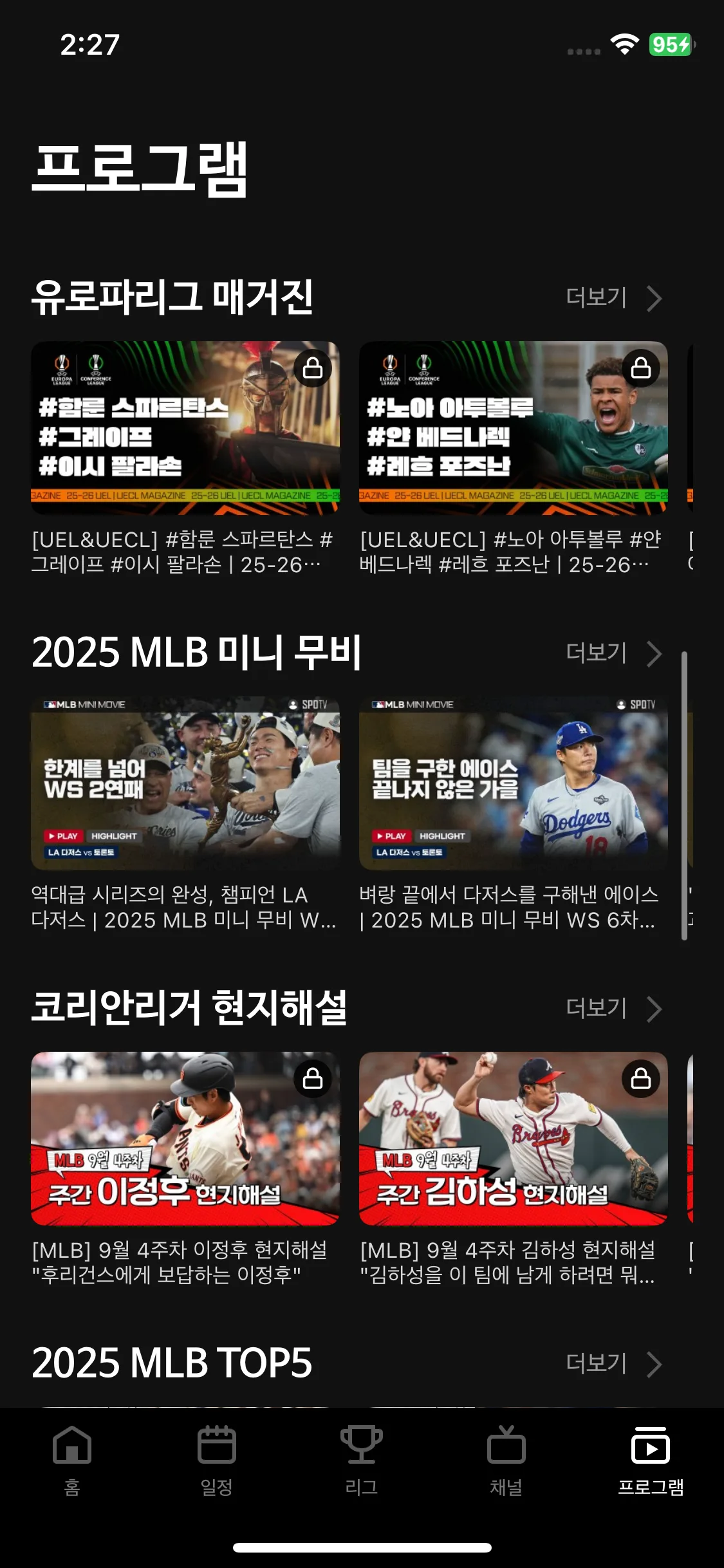
Task: Expand 2025 MLB 미니 무비 via its chevron
Action: [654, 653]
